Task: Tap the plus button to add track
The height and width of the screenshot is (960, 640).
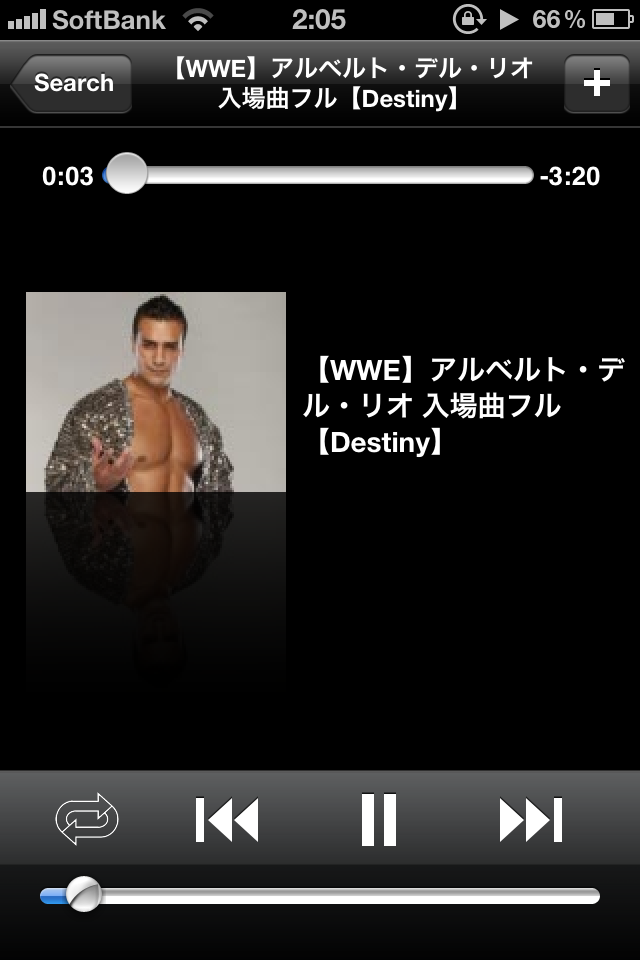Action: [x=596, y=84]
